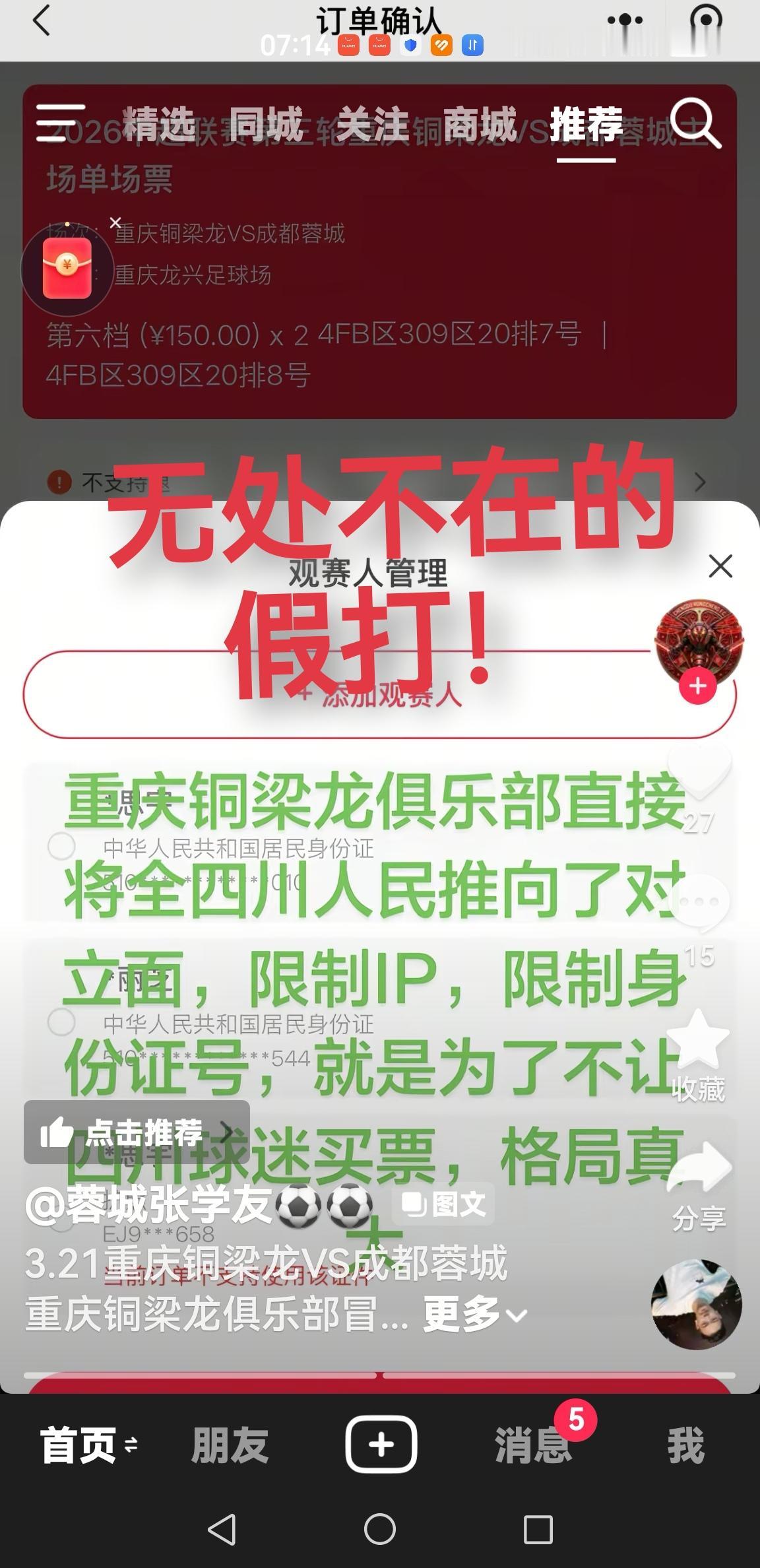Select the second 居民身份证 radio button

[61, 1020]
